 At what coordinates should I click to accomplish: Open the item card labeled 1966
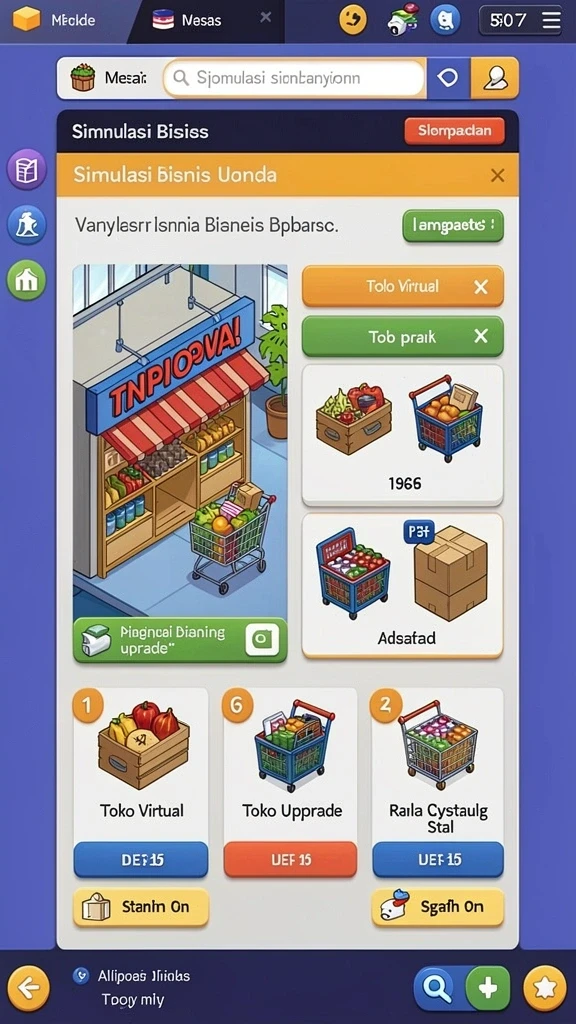[402, 435]
